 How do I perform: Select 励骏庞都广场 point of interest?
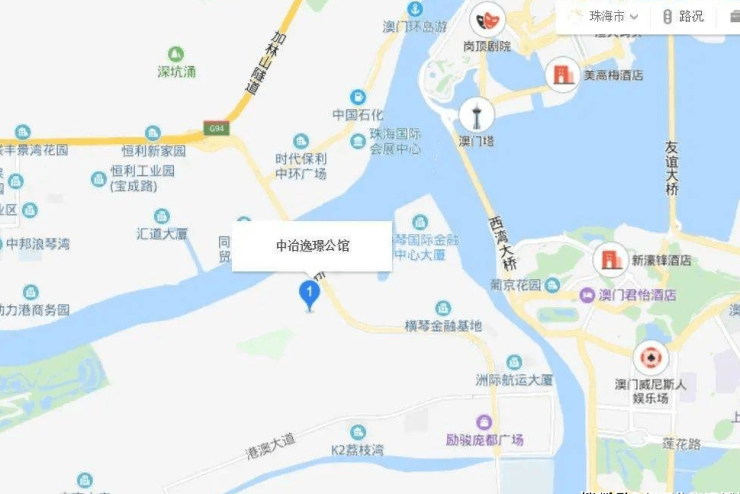coord(484,423)
